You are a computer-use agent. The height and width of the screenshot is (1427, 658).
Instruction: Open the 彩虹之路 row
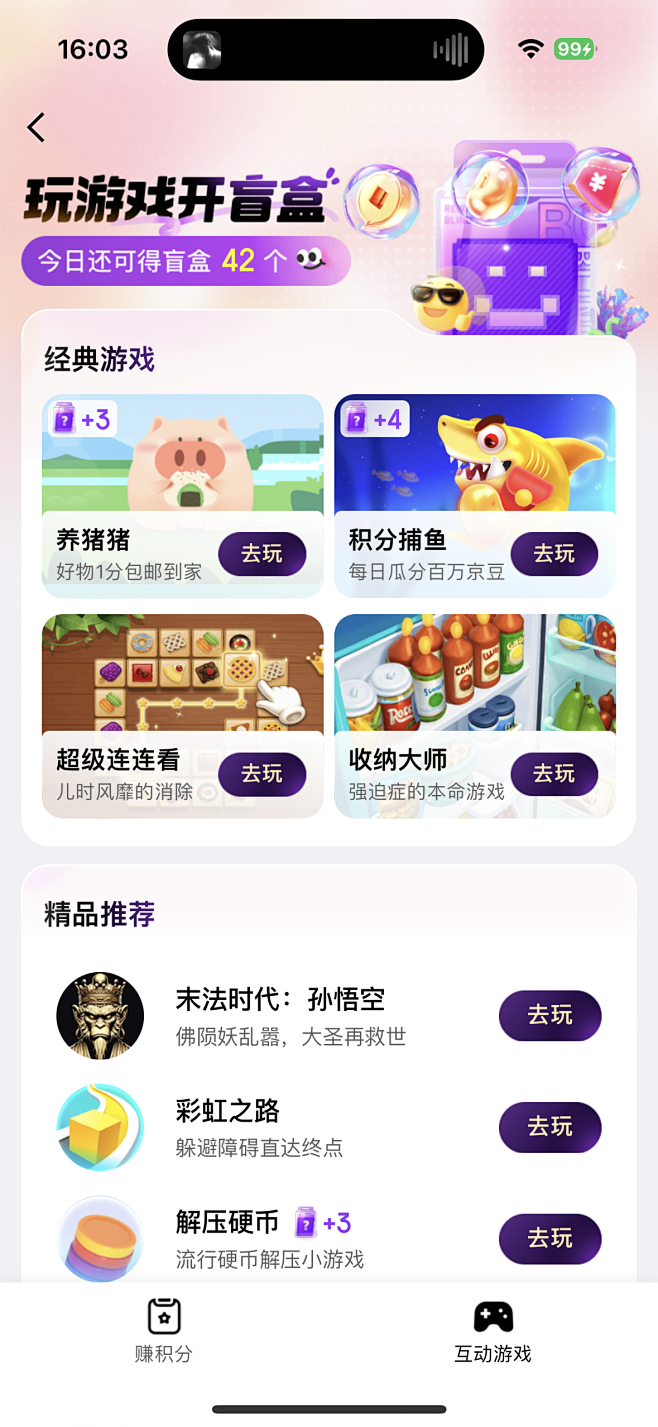click(x=258, y=1127)
